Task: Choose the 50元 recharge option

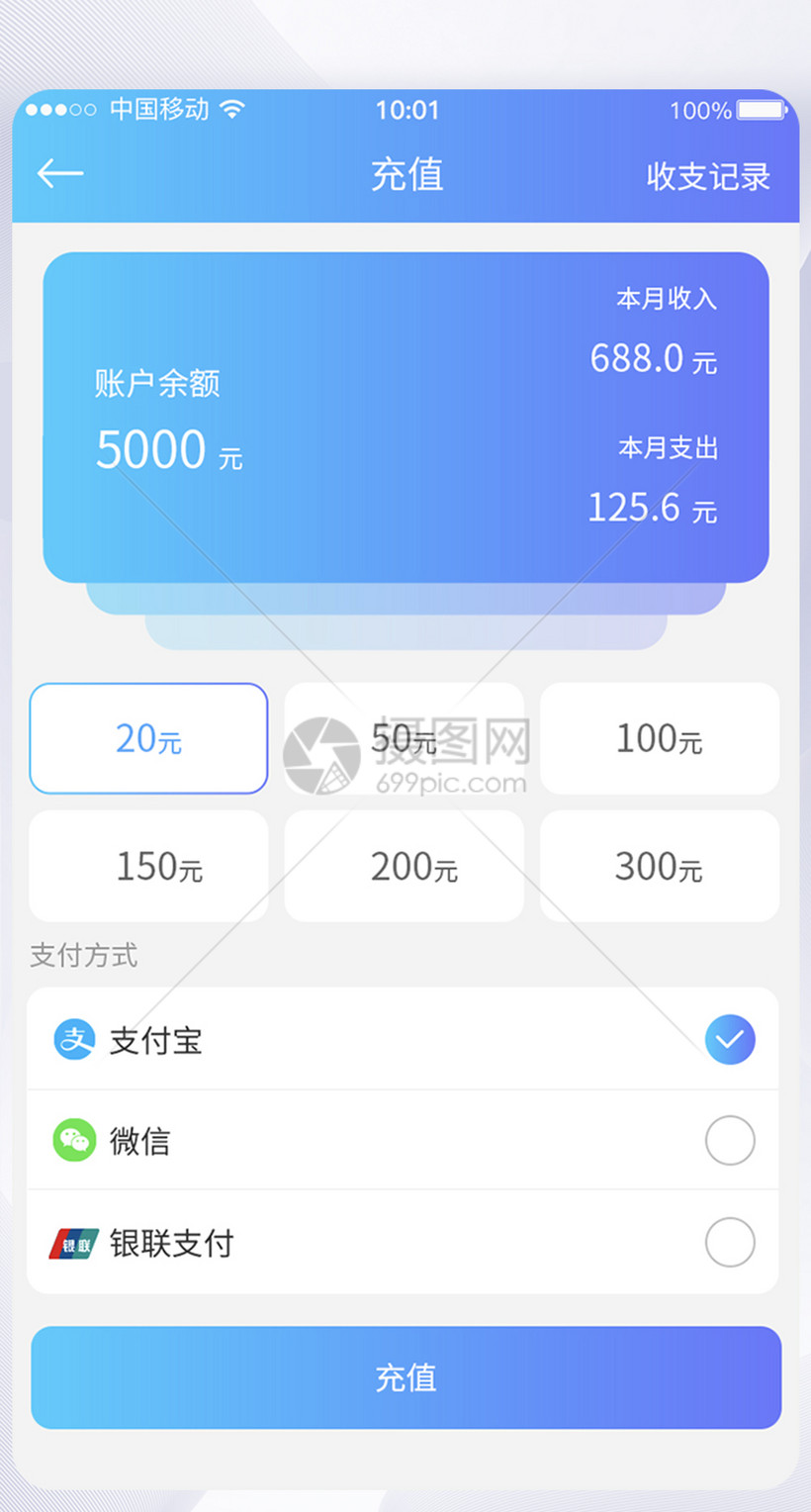Action: (x=405, y=738)
